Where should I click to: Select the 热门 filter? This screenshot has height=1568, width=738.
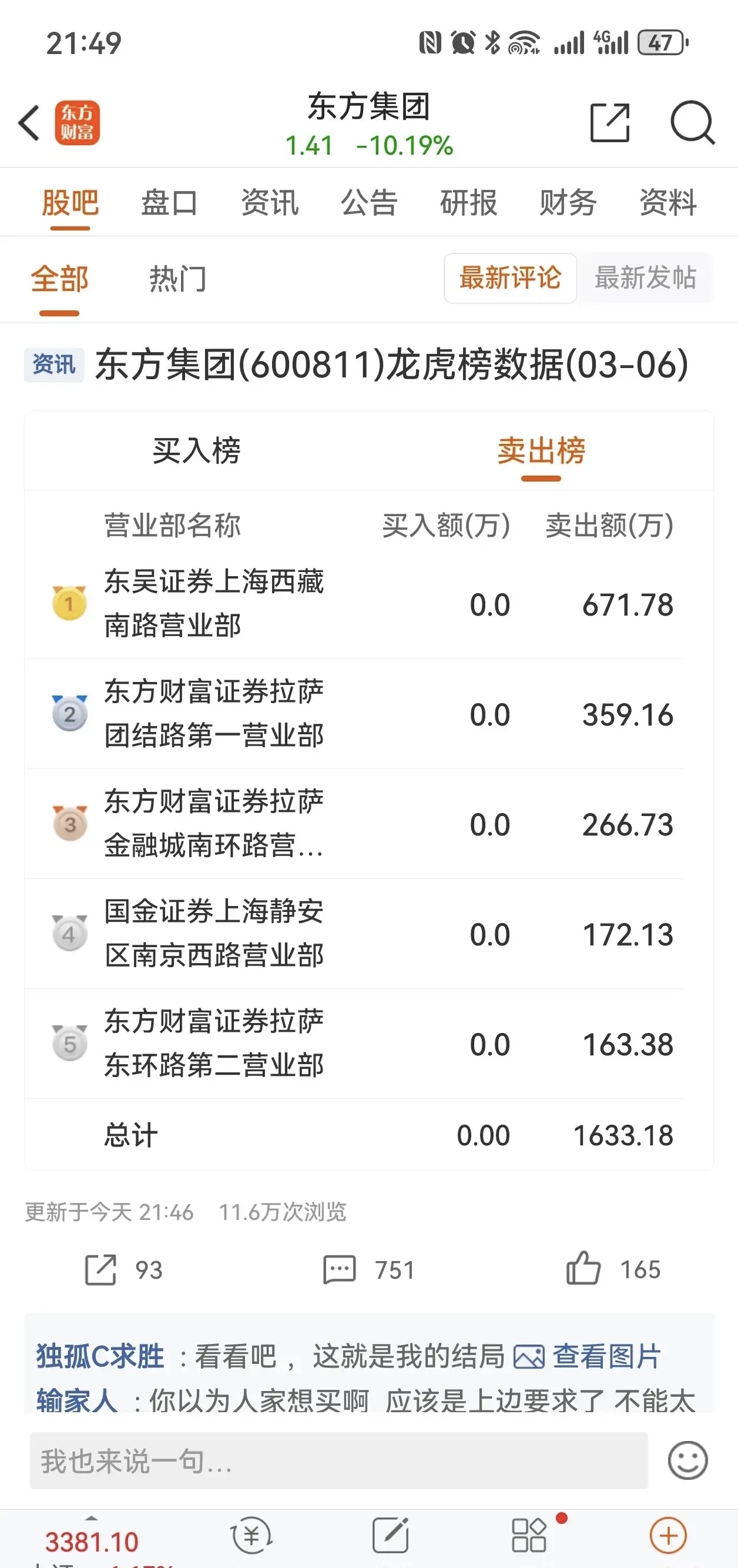coord(177,278)
